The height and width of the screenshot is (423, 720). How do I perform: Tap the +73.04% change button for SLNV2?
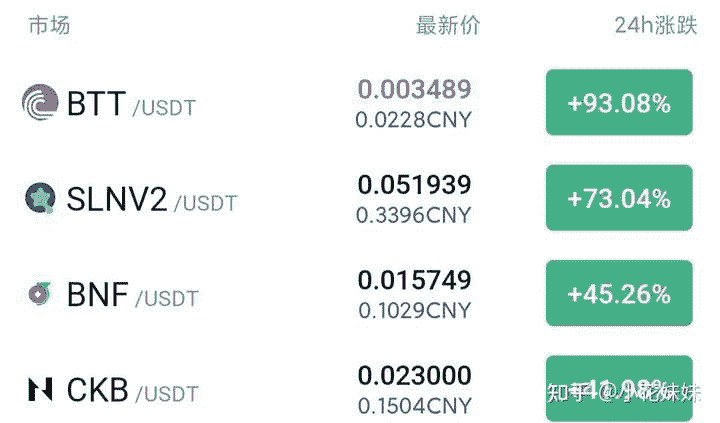[618, 198]
